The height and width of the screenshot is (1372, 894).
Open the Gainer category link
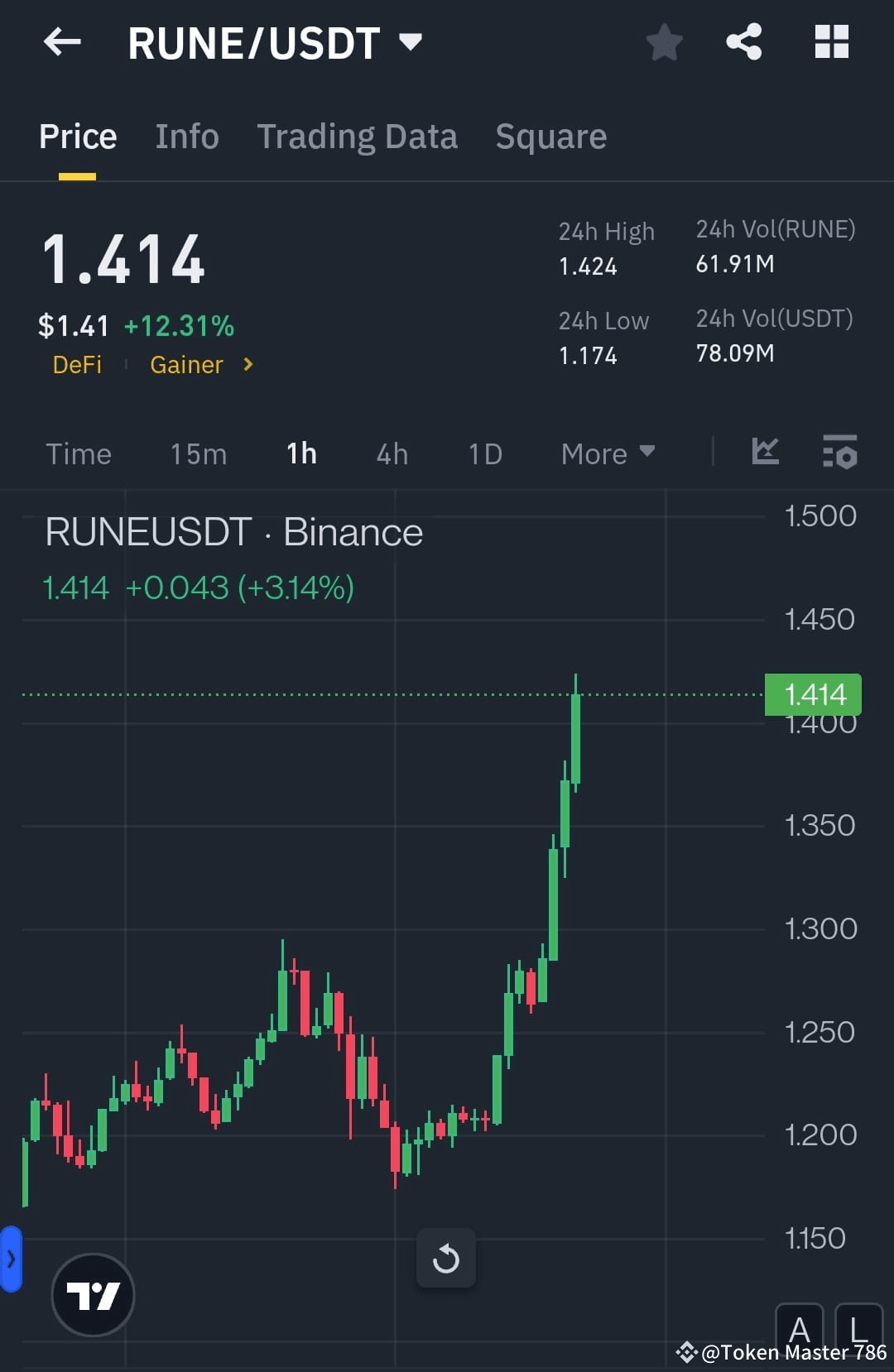[187, 365]
